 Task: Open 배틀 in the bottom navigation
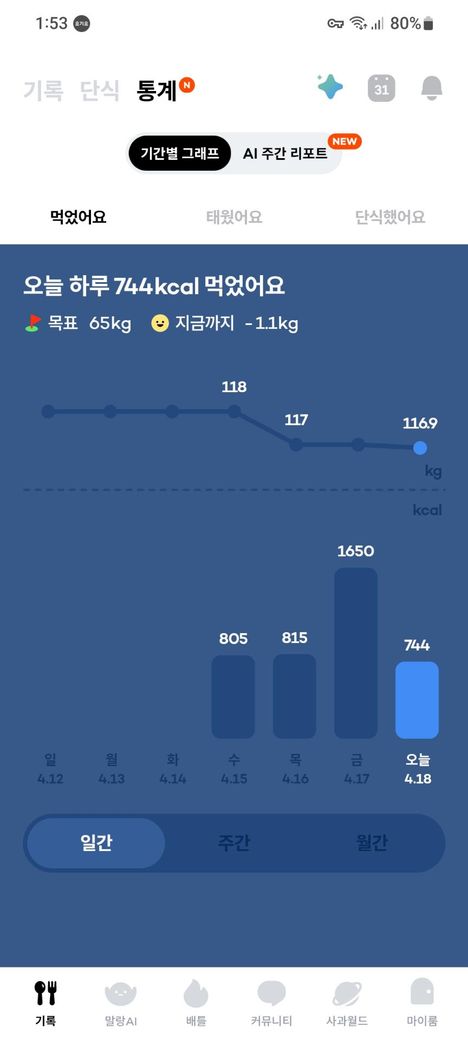[x=196, y=1004]
